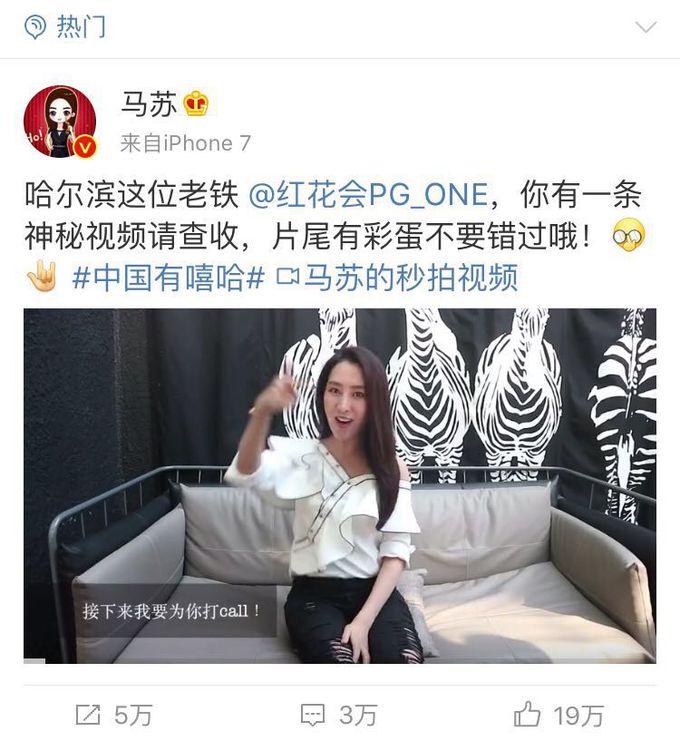
Task: Play the video in the post
Action: [x=340, y=485]
